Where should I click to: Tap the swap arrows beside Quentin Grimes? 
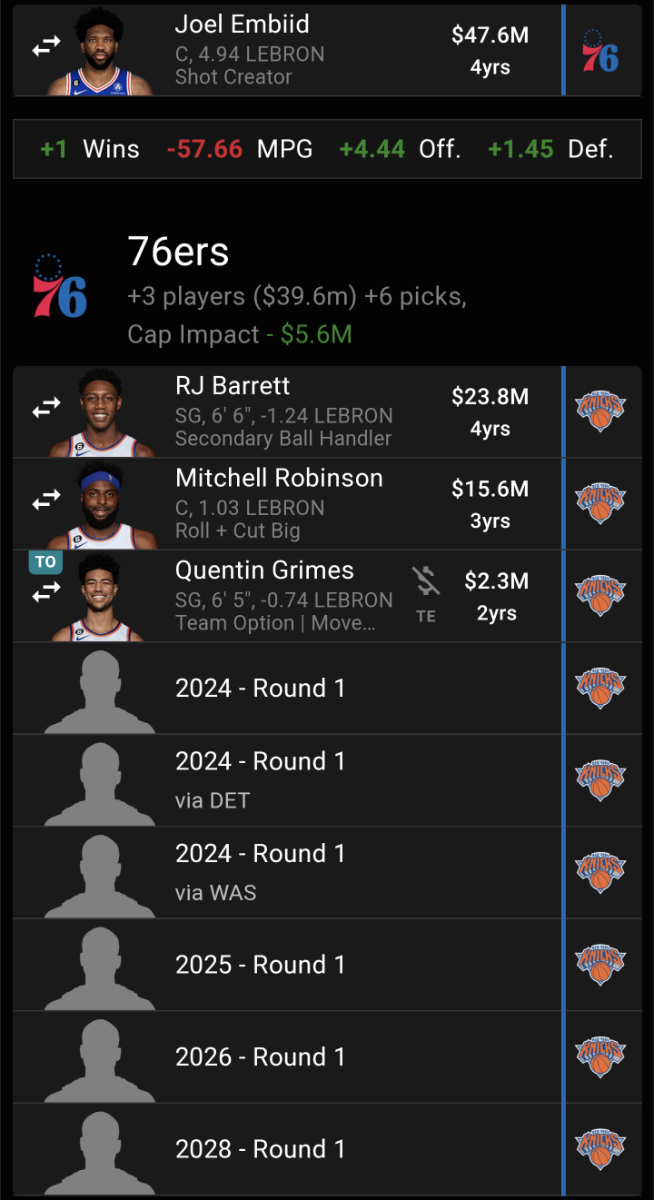point(46,593)
